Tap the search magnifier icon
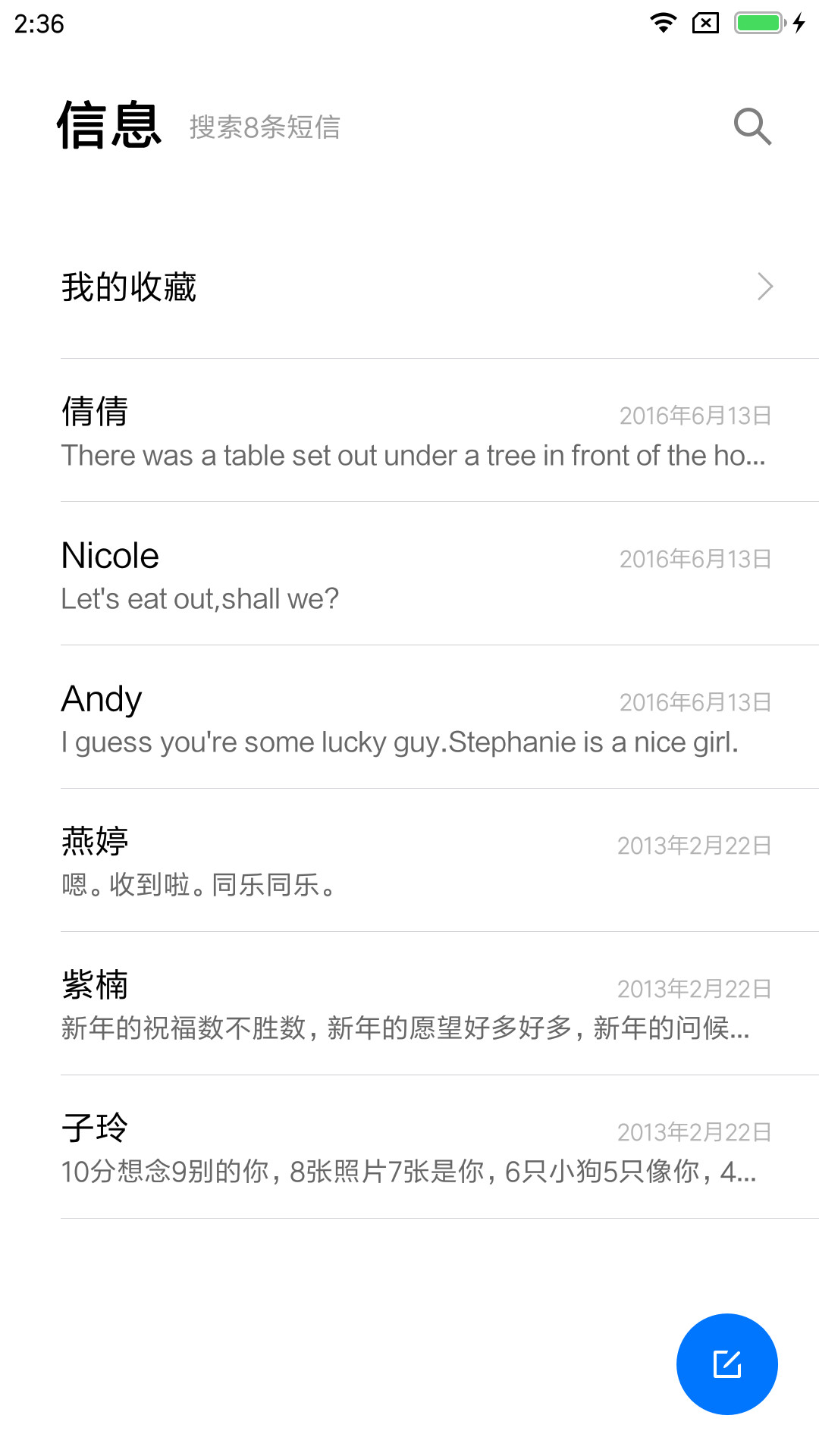The width and height of the screenshot is (819, 1456). (752, 126)
